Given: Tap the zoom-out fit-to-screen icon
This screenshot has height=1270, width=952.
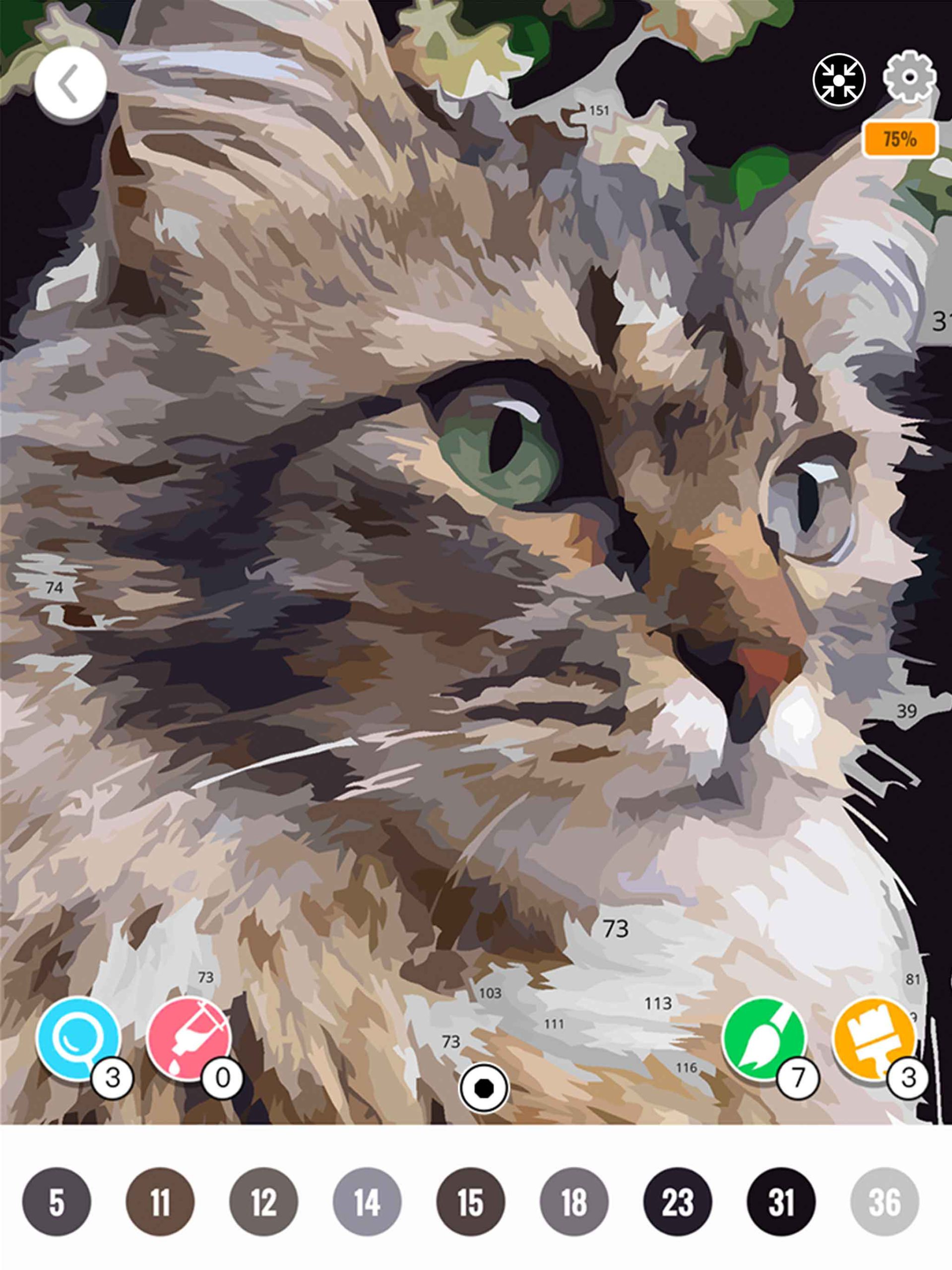Looking at the screenshot, I should [x=839, y=80].
